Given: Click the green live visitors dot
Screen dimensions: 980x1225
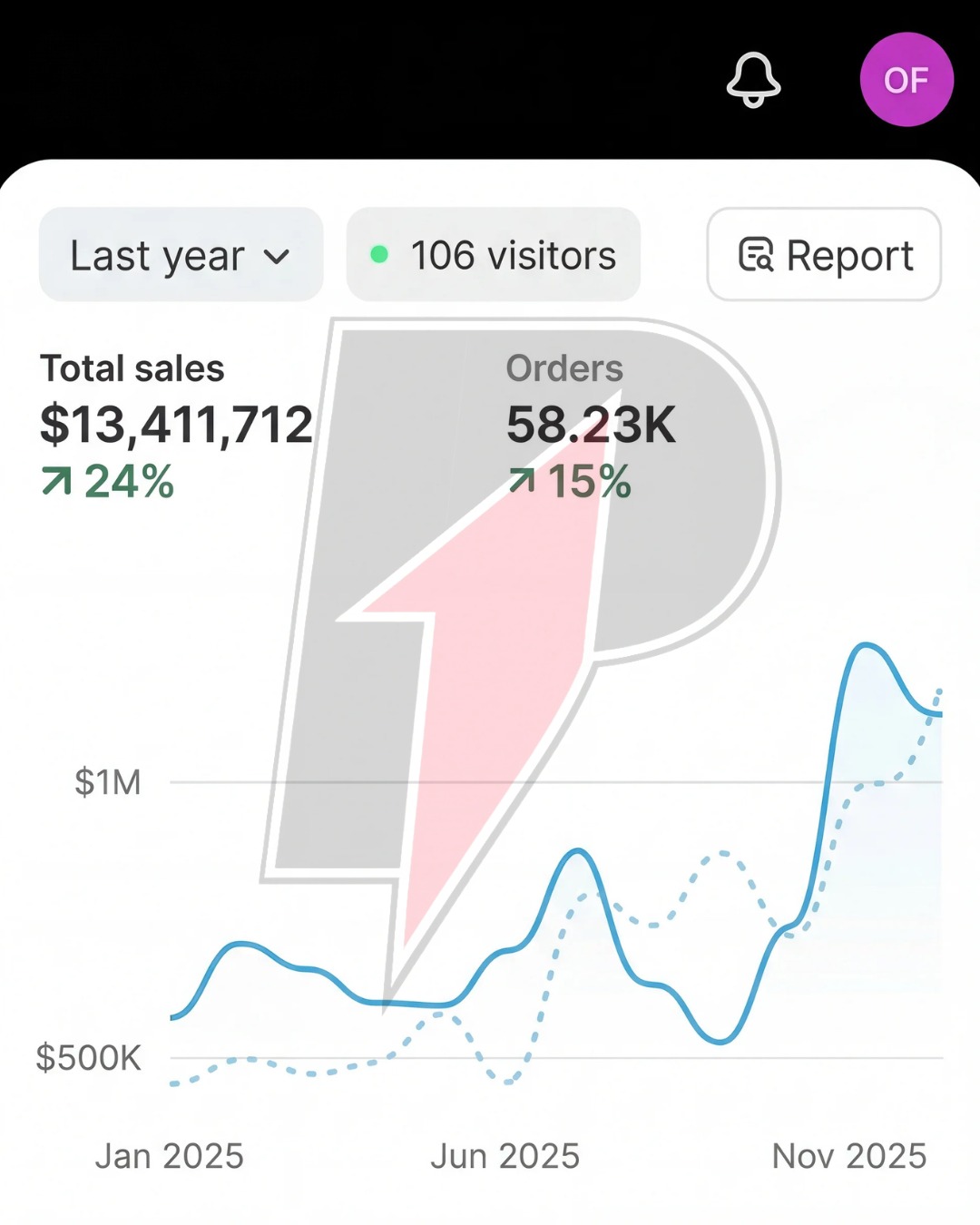Looking at the screenshot, I should click(x=379, y=254).
